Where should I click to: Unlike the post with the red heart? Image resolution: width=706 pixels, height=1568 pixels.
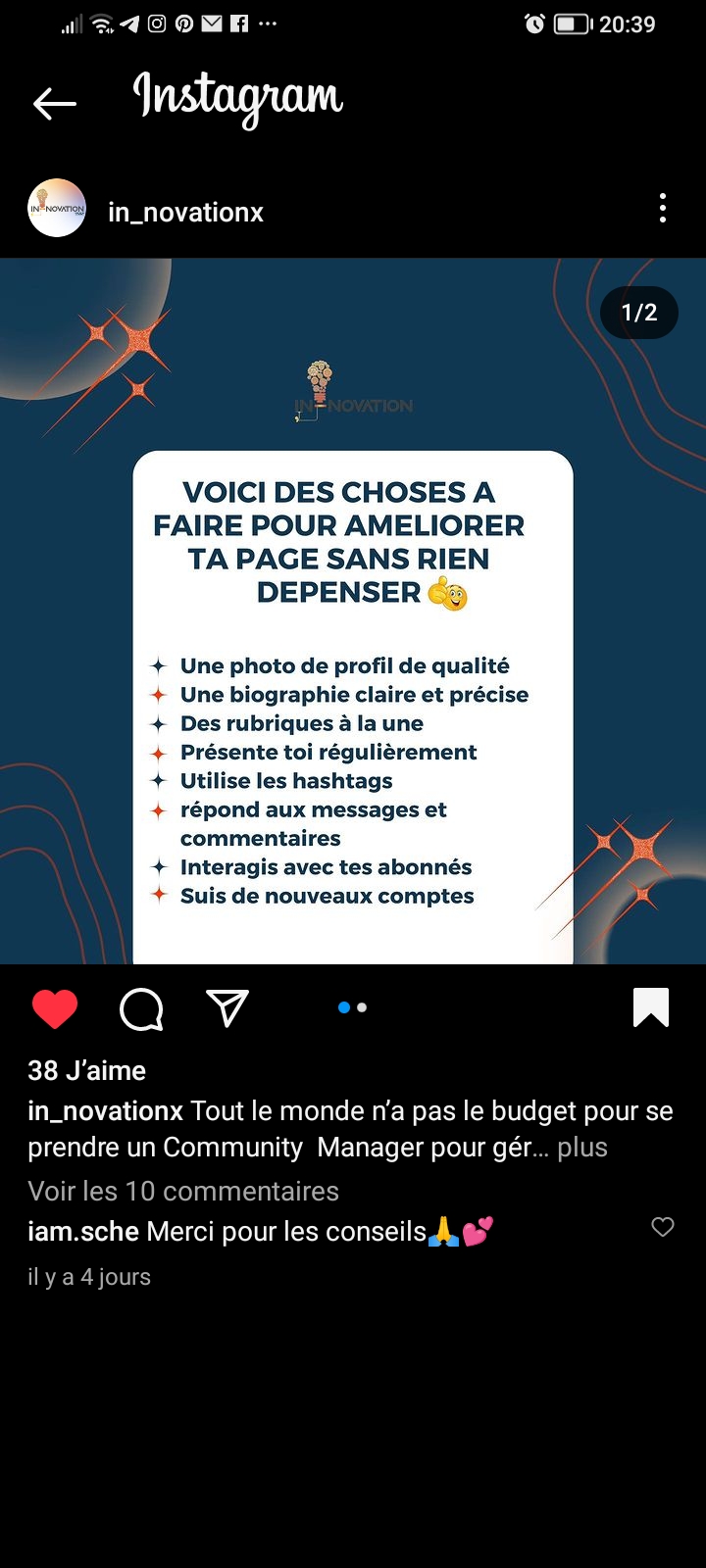coord(55,1008)
